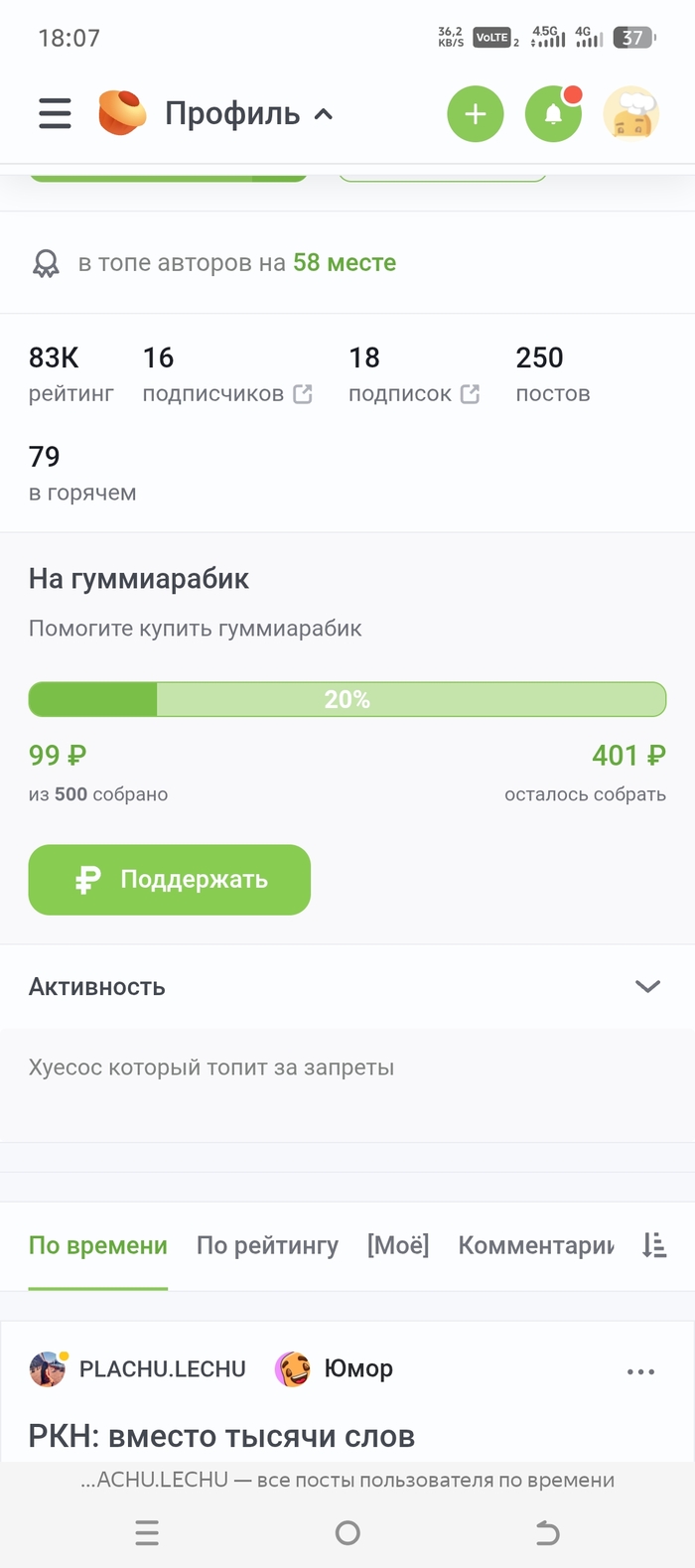Tap the Поддержать donation button
The width and height of the screenshot is (695, 1568).
tap(169, 880)
